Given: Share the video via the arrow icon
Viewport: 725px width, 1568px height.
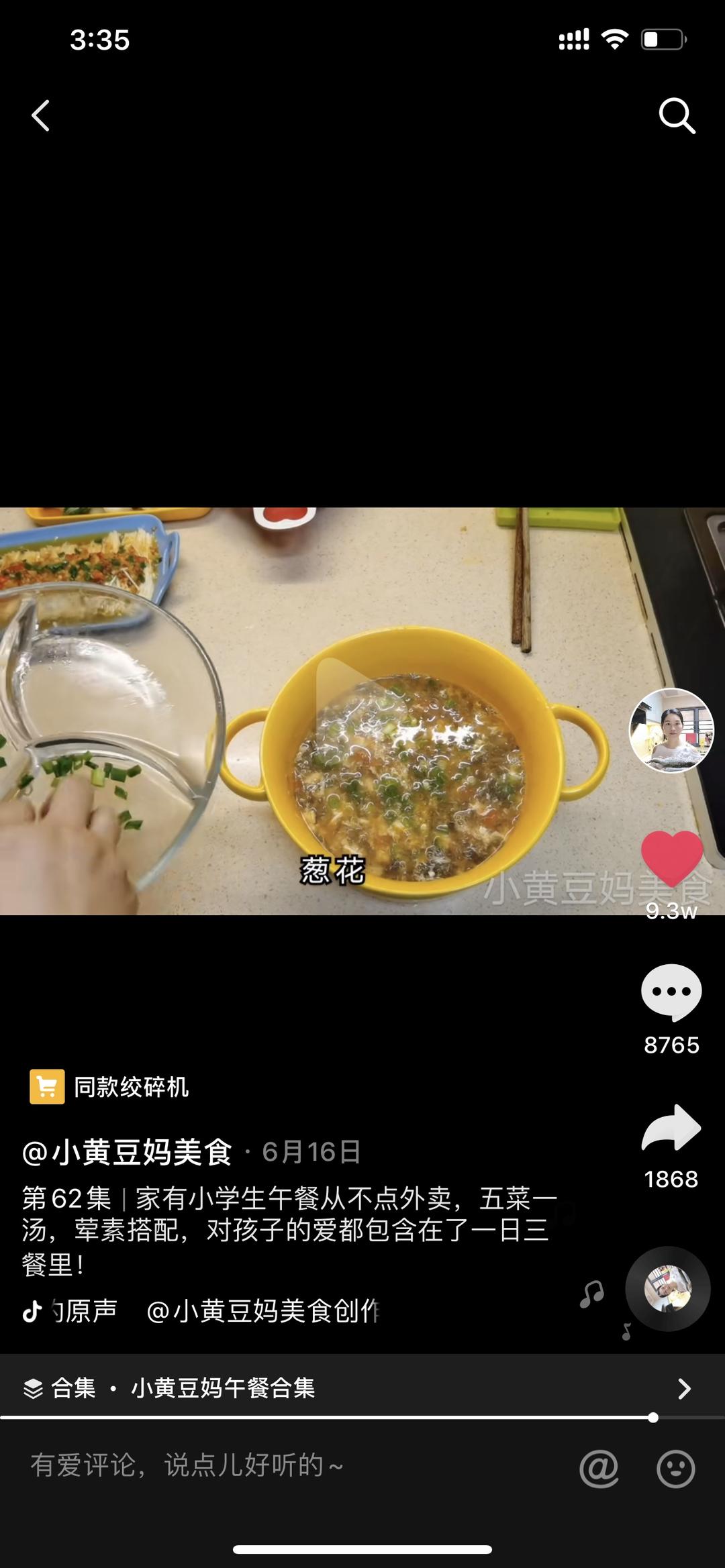Looking at the screenshot, I should 671,1129.
